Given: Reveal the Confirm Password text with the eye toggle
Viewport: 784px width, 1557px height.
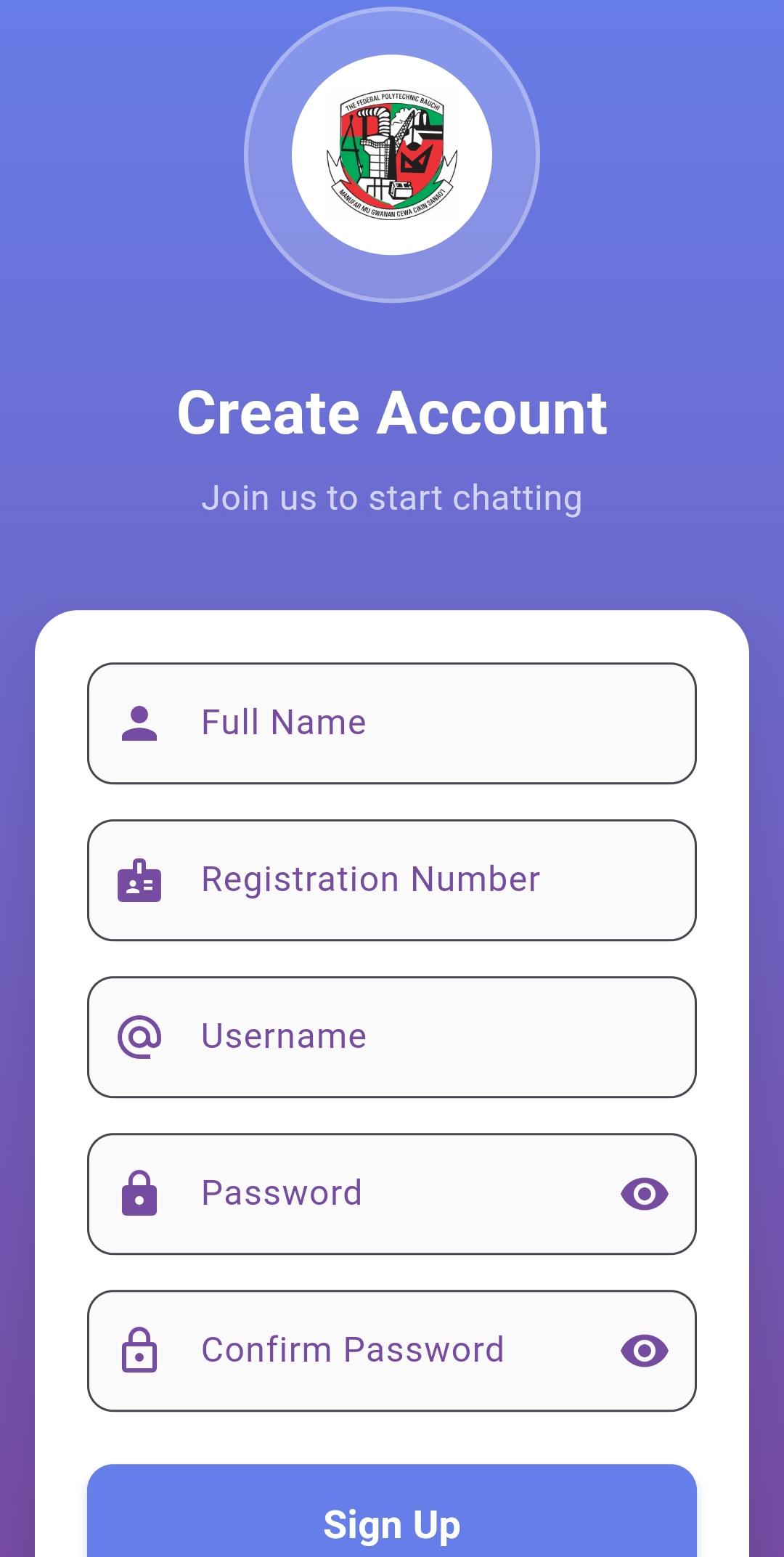Looking at the screenshot, I should [645, 1351].
